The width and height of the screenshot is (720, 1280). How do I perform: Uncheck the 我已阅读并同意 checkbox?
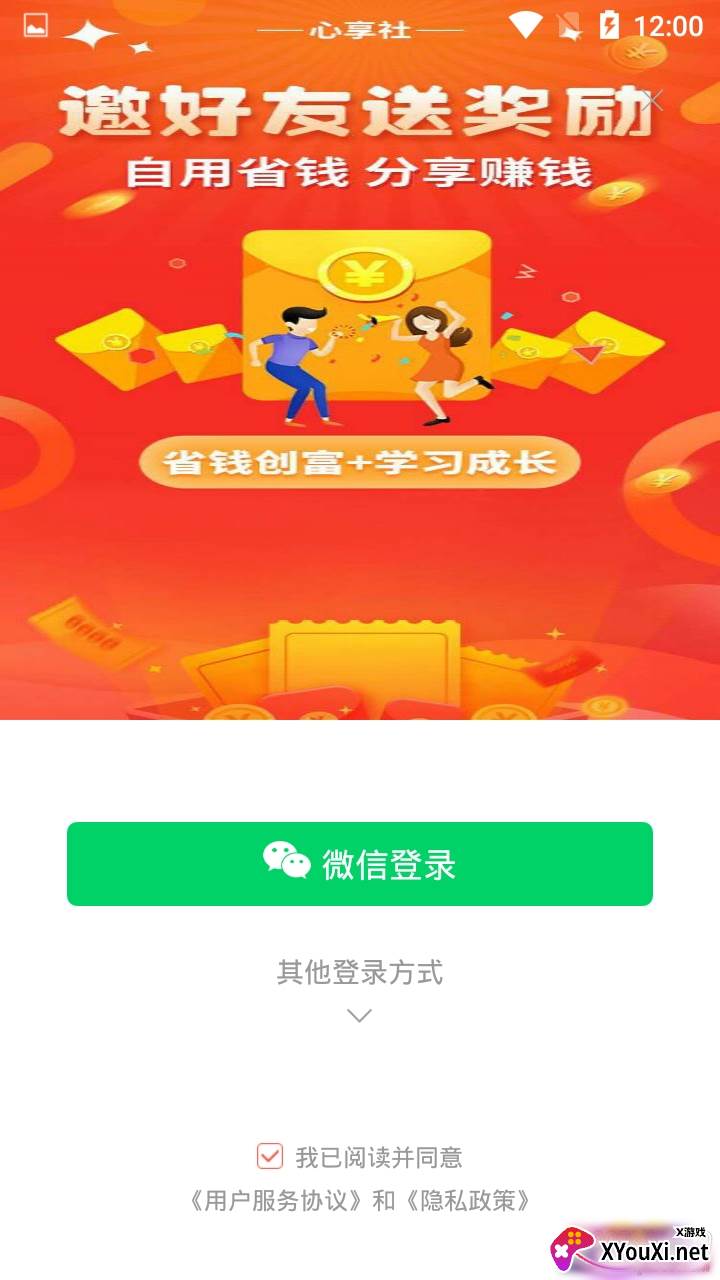(270, 1157)
